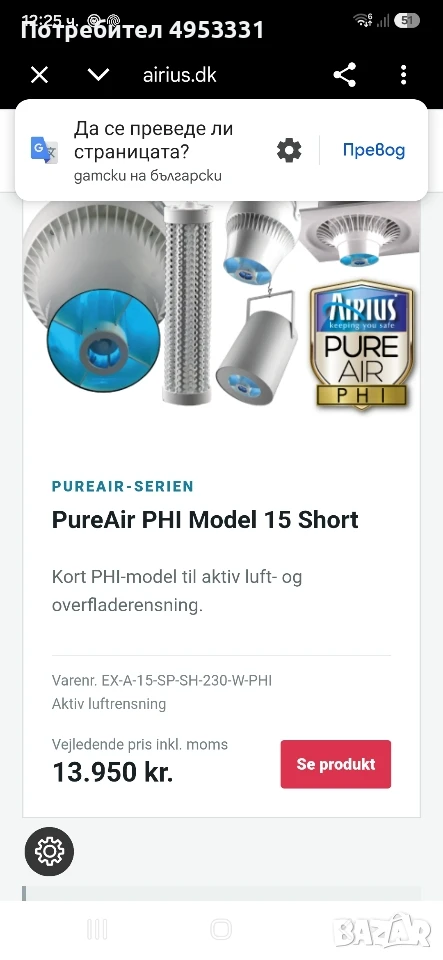Image resolution: width=443 pixels, height=960 pixels.
Task: Go to the home screen
Action: [221, 929]
